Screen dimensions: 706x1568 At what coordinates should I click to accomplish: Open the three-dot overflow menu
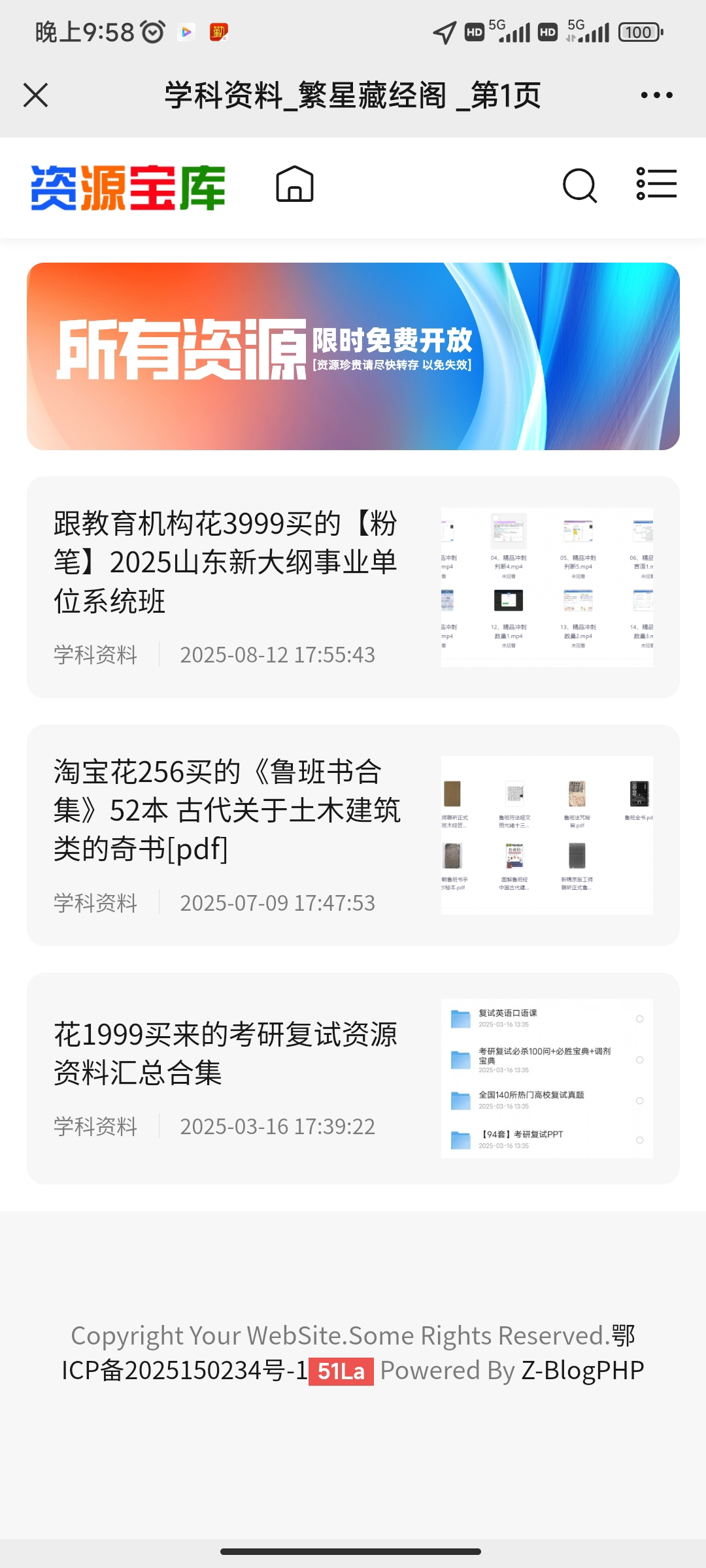pyautogui.click(x=656, y=95)
